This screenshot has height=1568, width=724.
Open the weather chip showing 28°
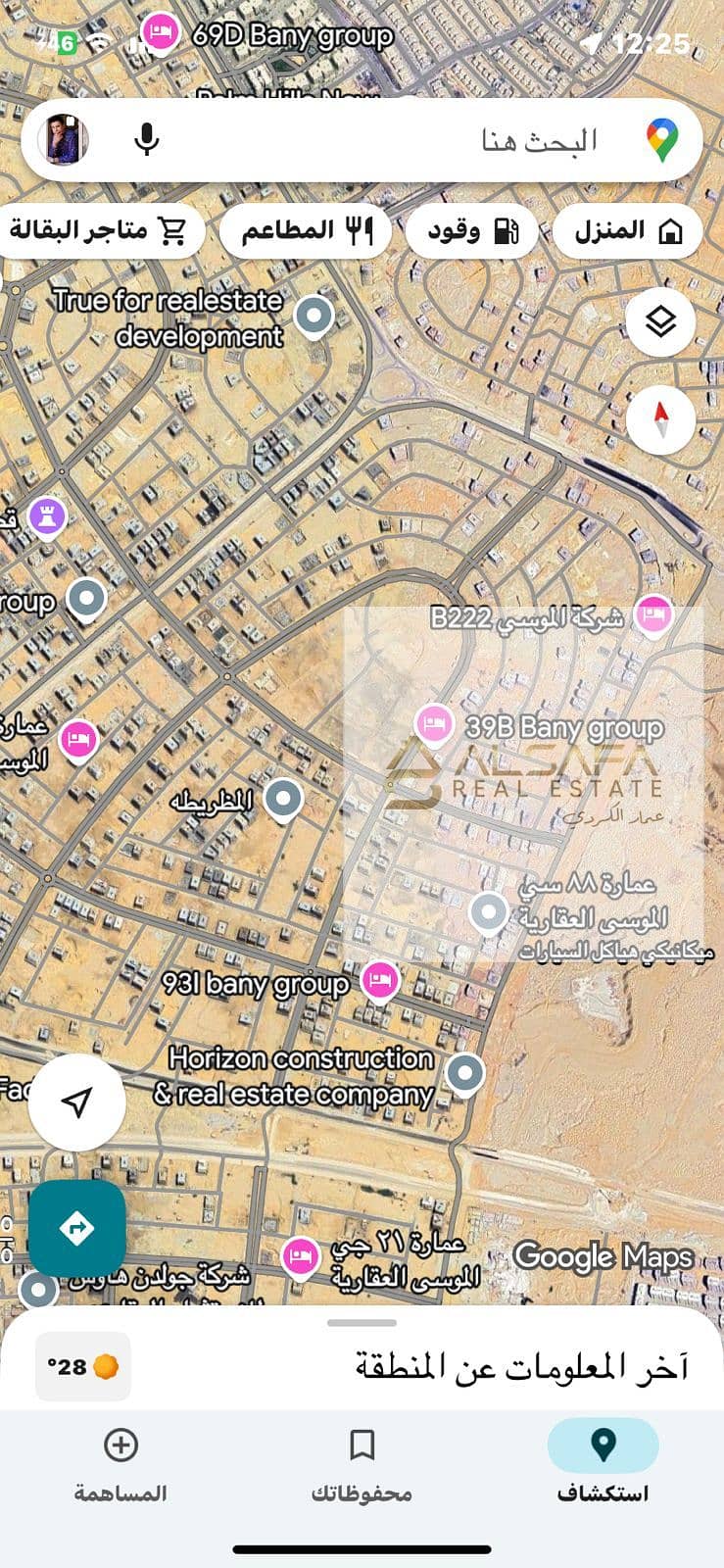tap(83, 1366)
